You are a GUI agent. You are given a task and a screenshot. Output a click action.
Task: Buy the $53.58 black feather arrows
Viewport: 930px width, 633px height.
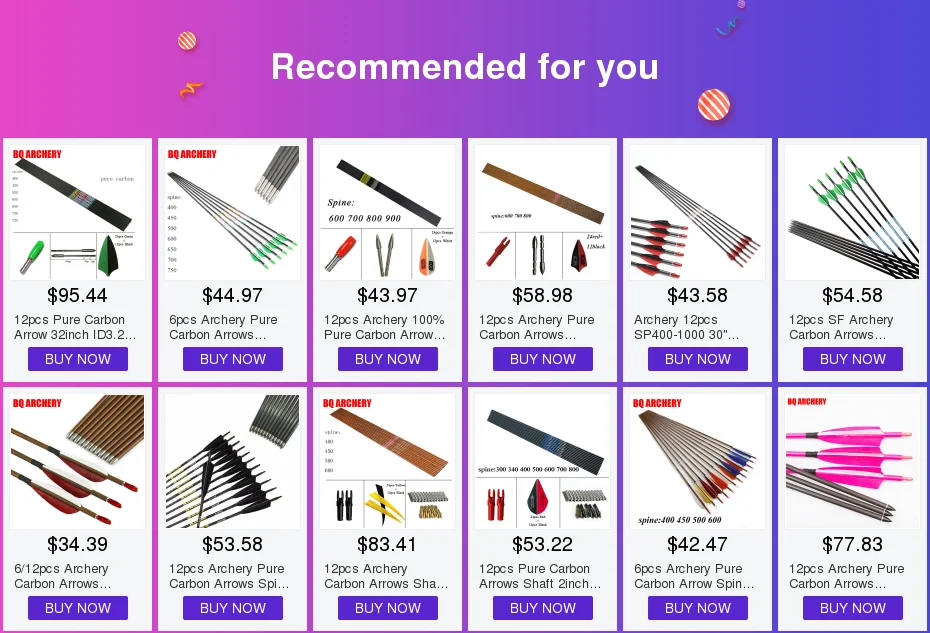click(x=232, y=608)
